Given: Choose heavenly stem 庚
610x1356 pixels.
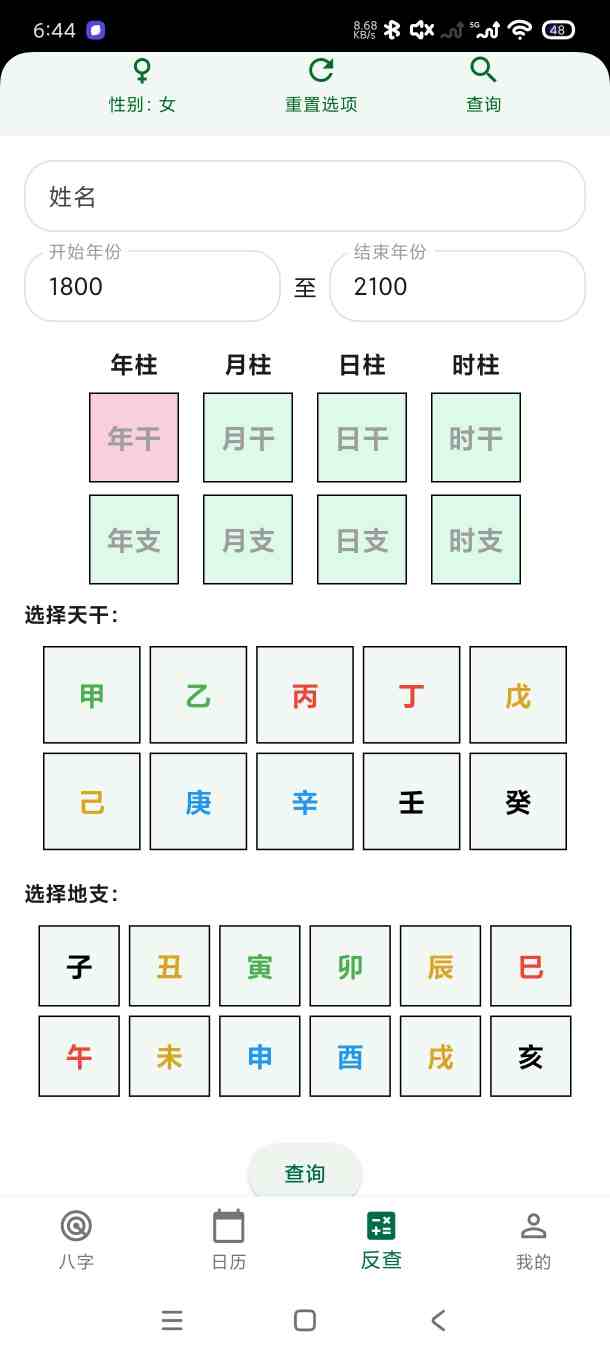Looking at the screenshot, I should pyautogui.click(x=198, y=801).
